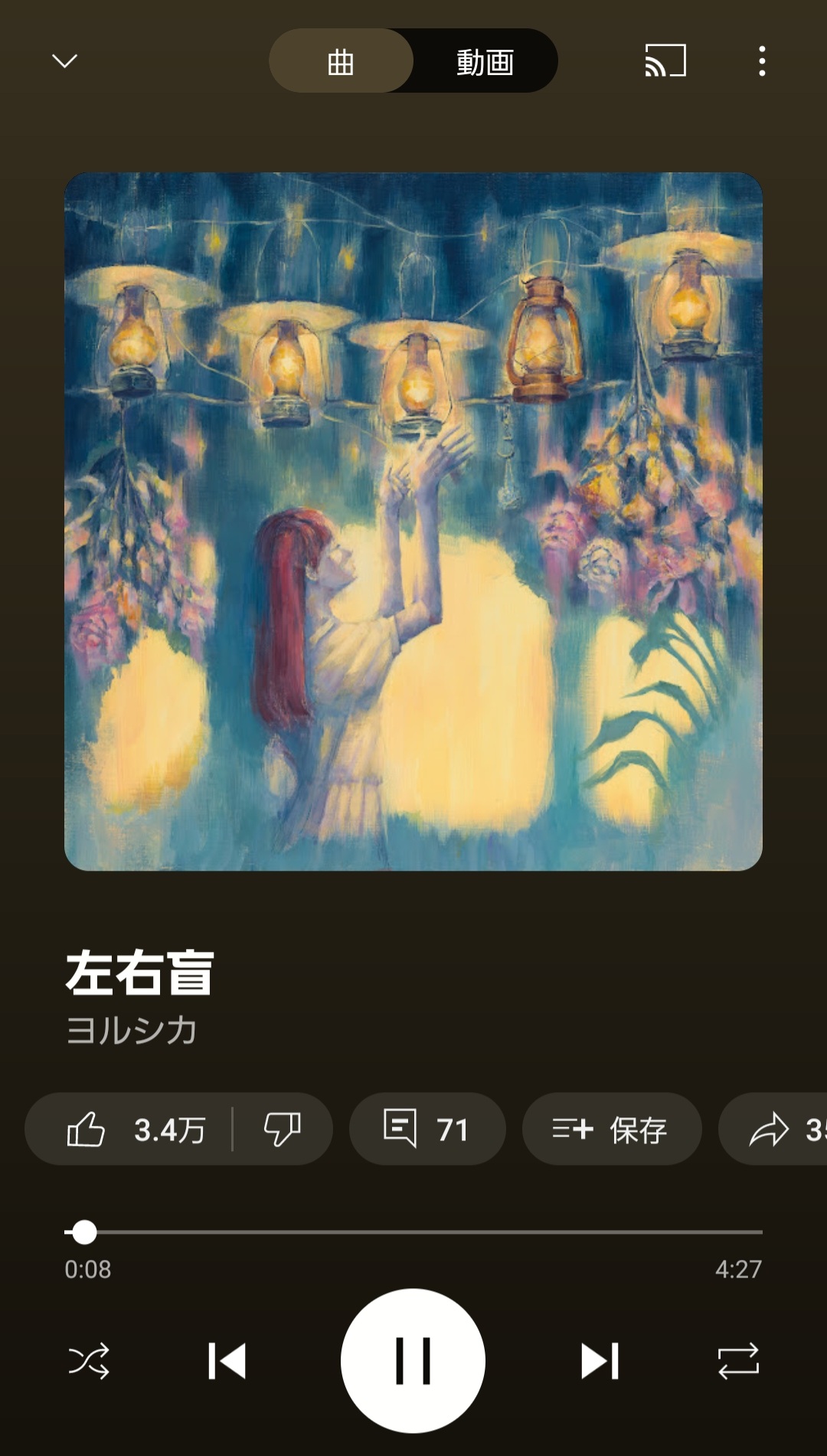Image resolution: width=827 pixels, height=1456 pixels.
Task: Tap 保存 to save to playlist
Action: click(x=611, y=1129)
